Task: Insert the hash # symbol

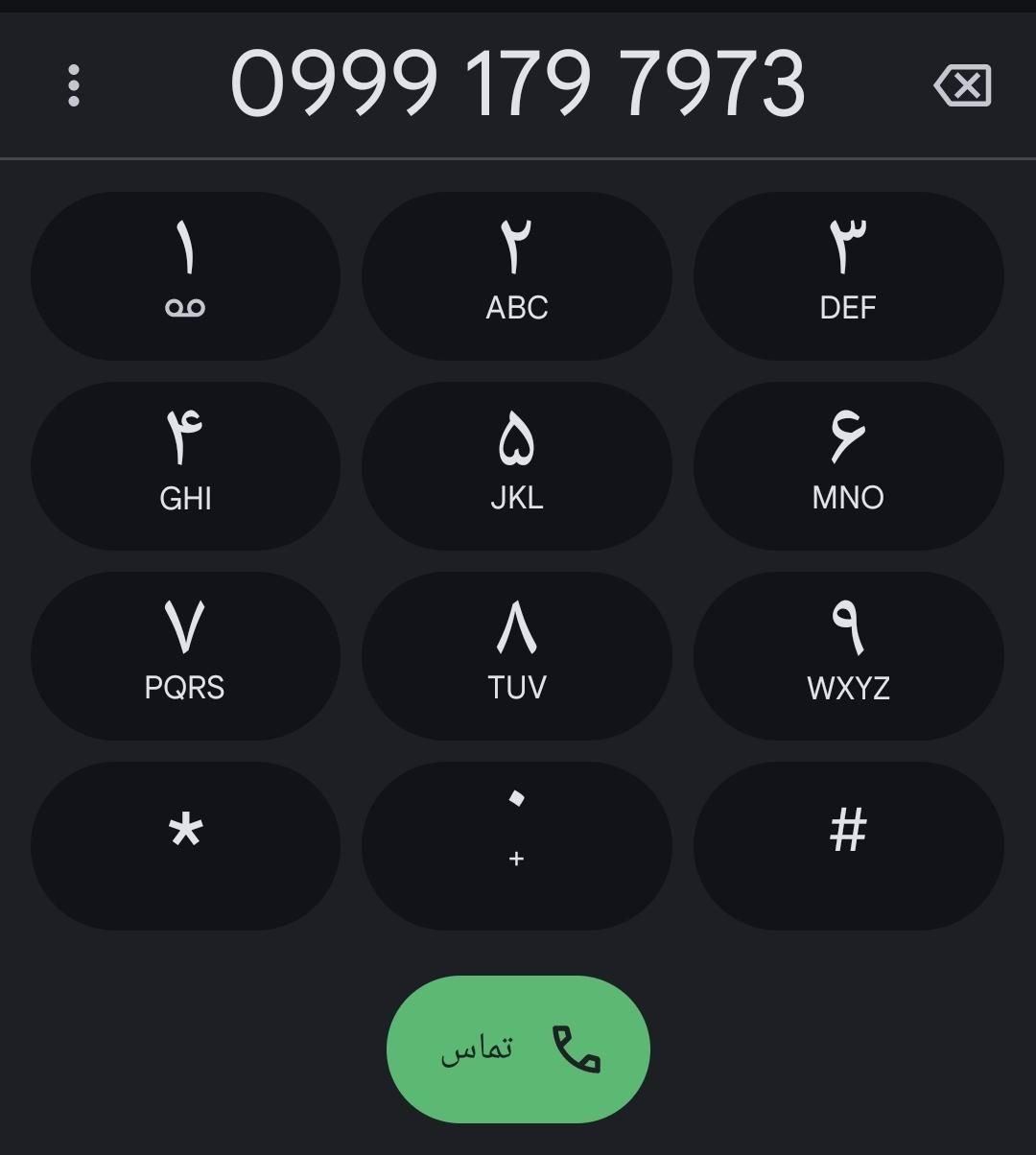Action: [848, 845]
